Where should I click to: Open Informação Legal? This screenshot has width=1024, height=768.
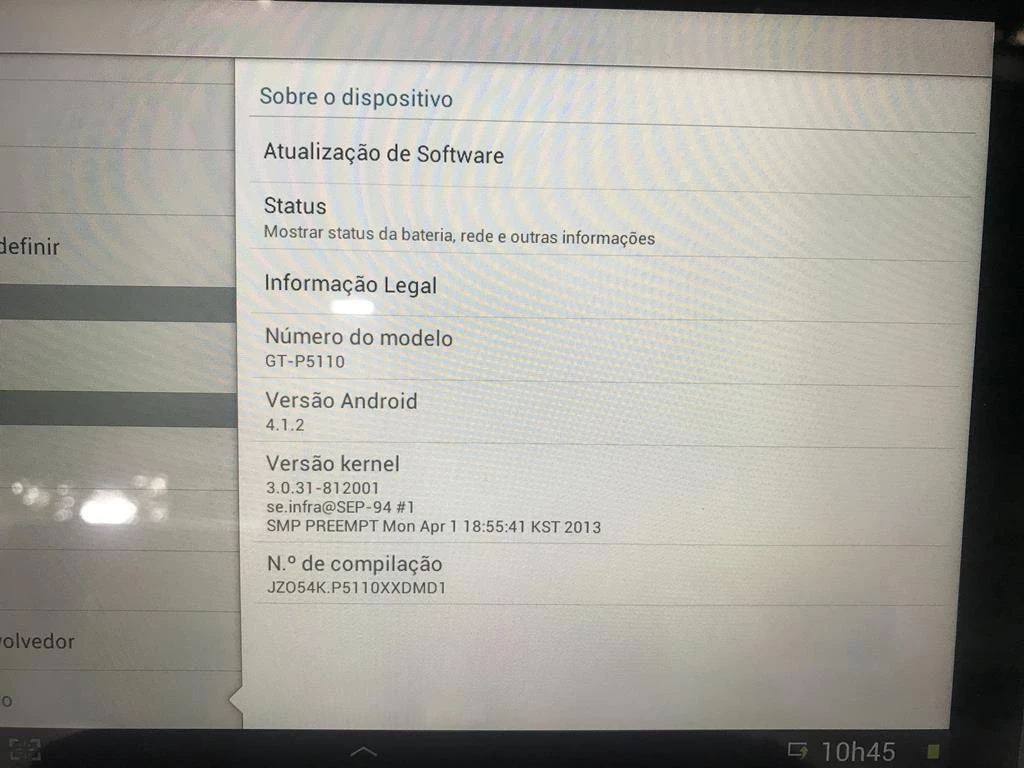pyautogui.click(x=351, y=285)
